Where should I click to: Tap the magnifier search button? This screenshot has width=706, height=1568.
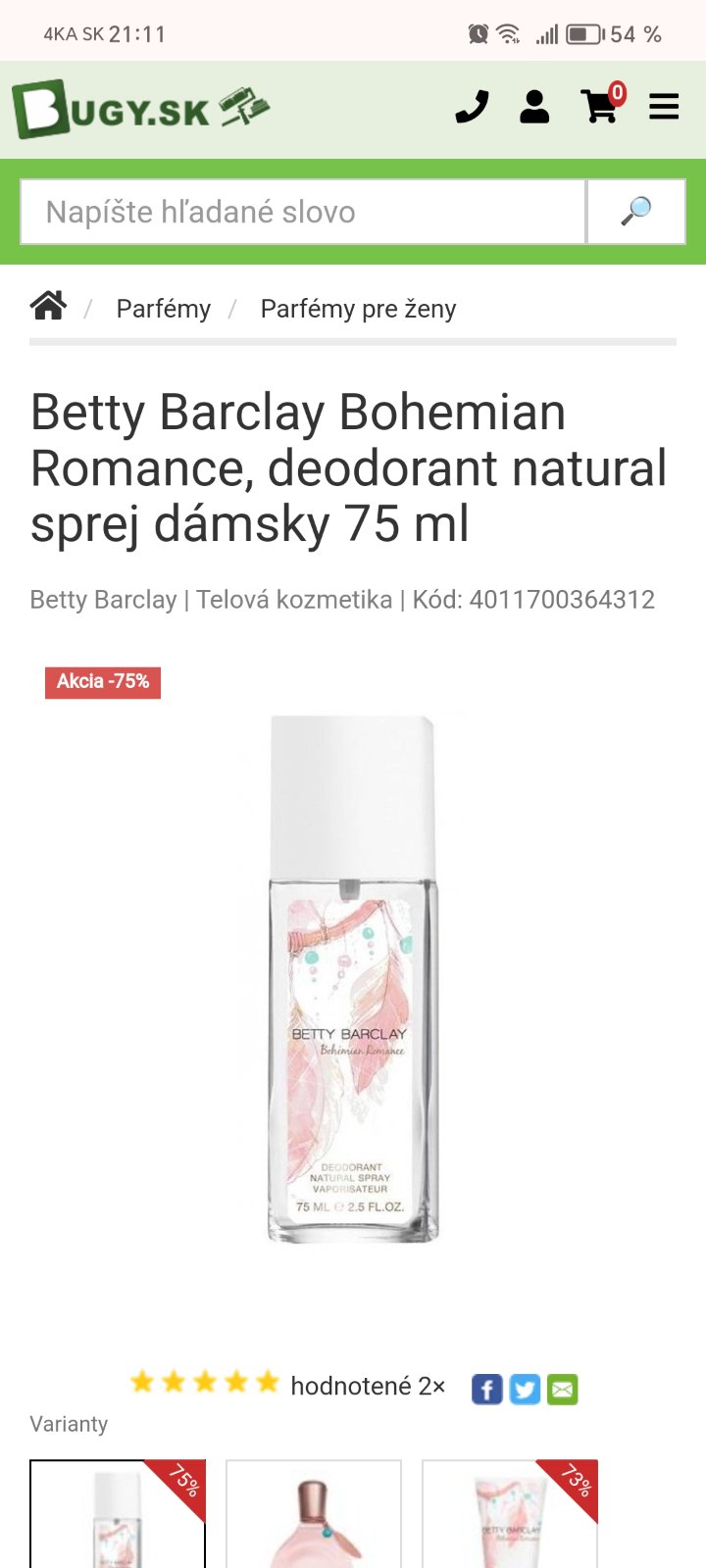pos(636,212)
